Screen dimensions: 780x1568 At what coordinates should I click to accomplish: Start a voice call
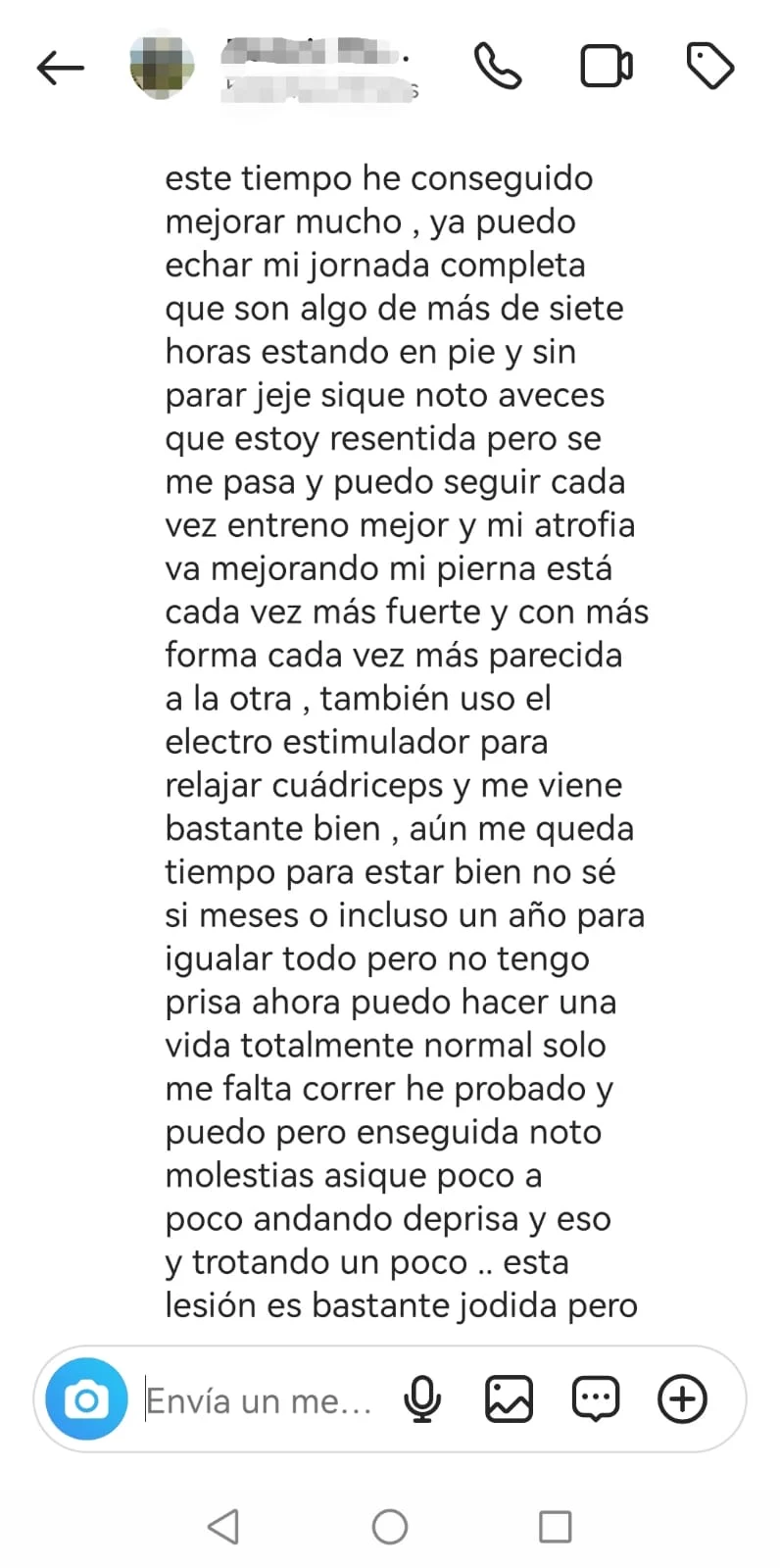498,67
